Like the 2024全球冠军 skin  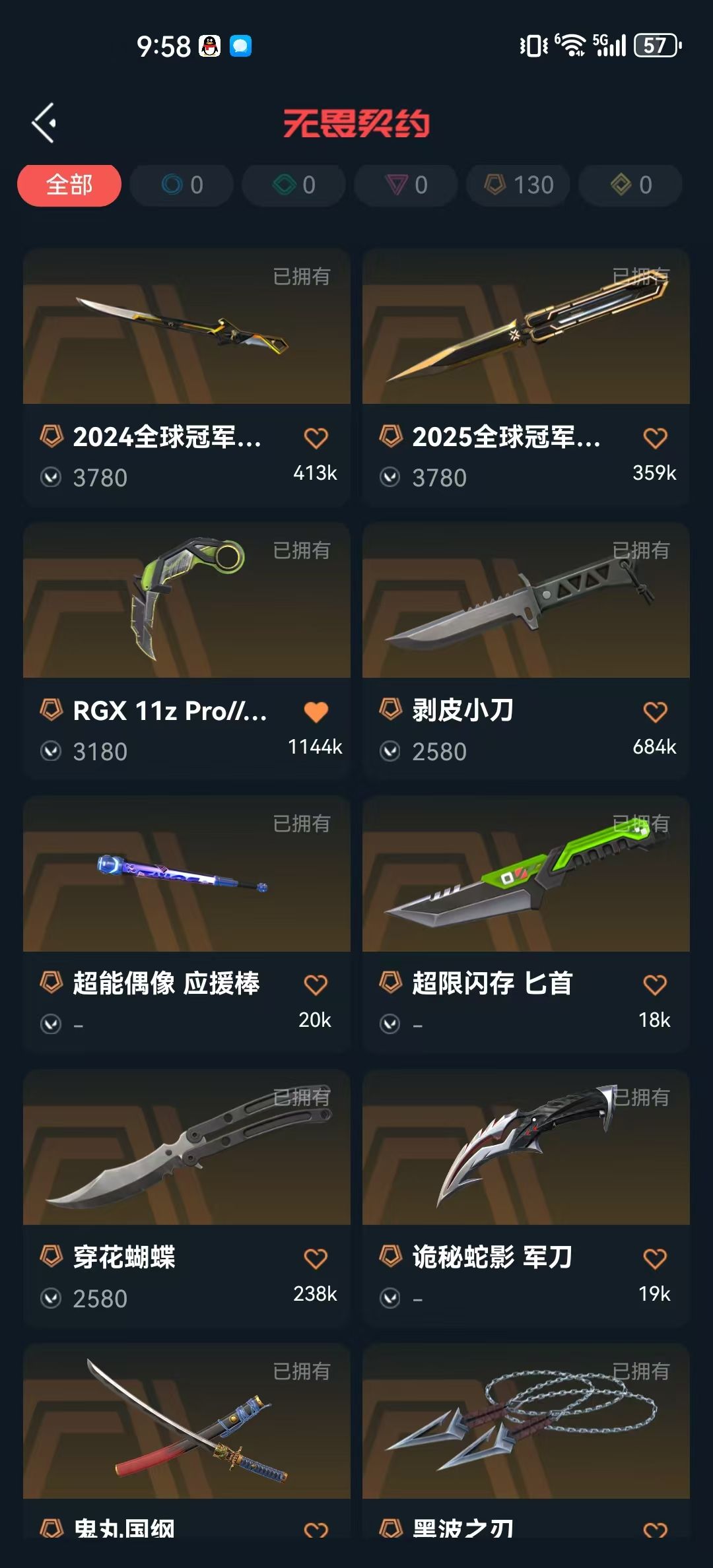316,438
